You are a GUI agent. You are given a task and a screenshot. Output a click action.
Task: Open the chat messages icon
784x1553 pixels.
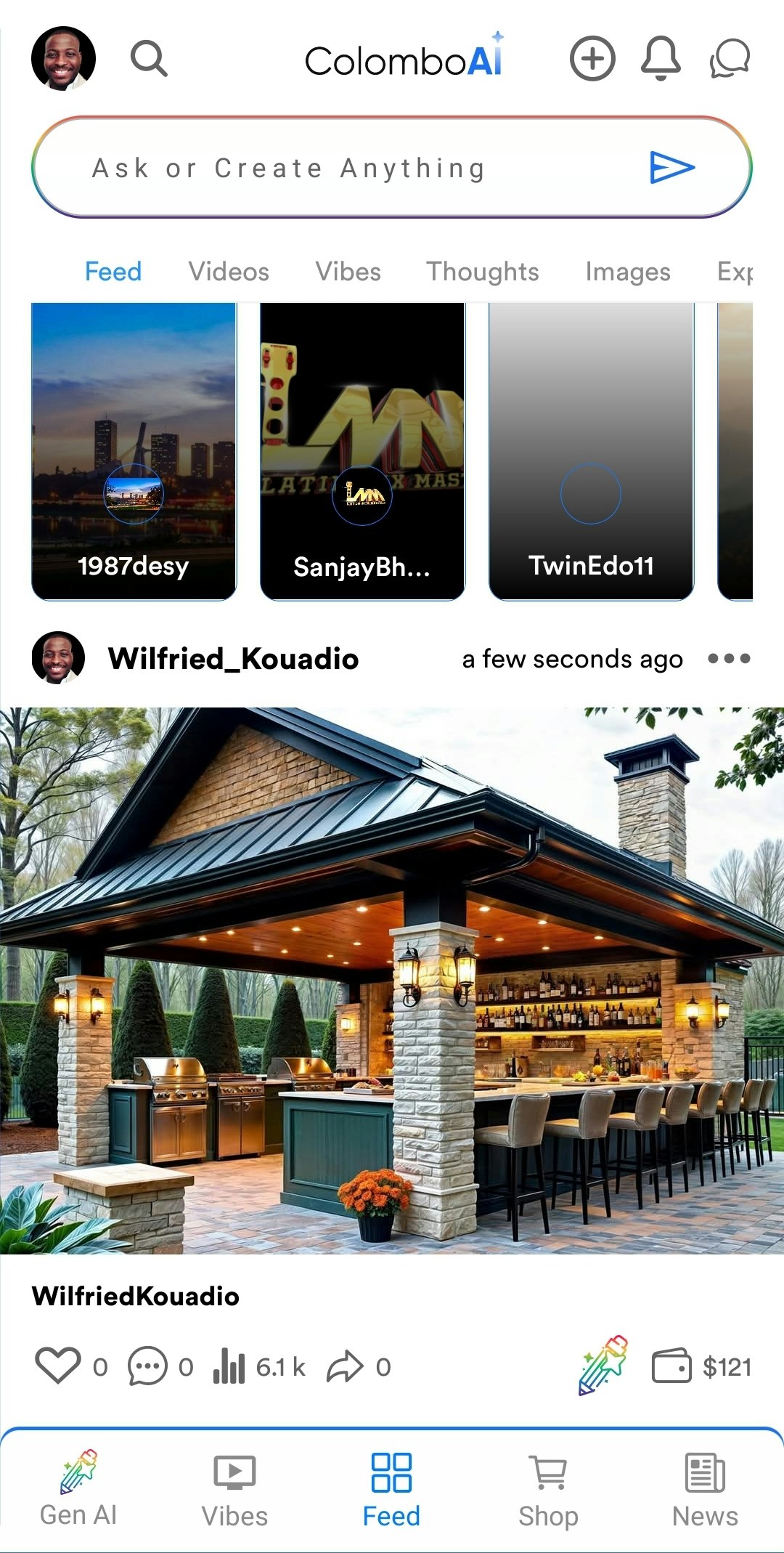[730, 59]
